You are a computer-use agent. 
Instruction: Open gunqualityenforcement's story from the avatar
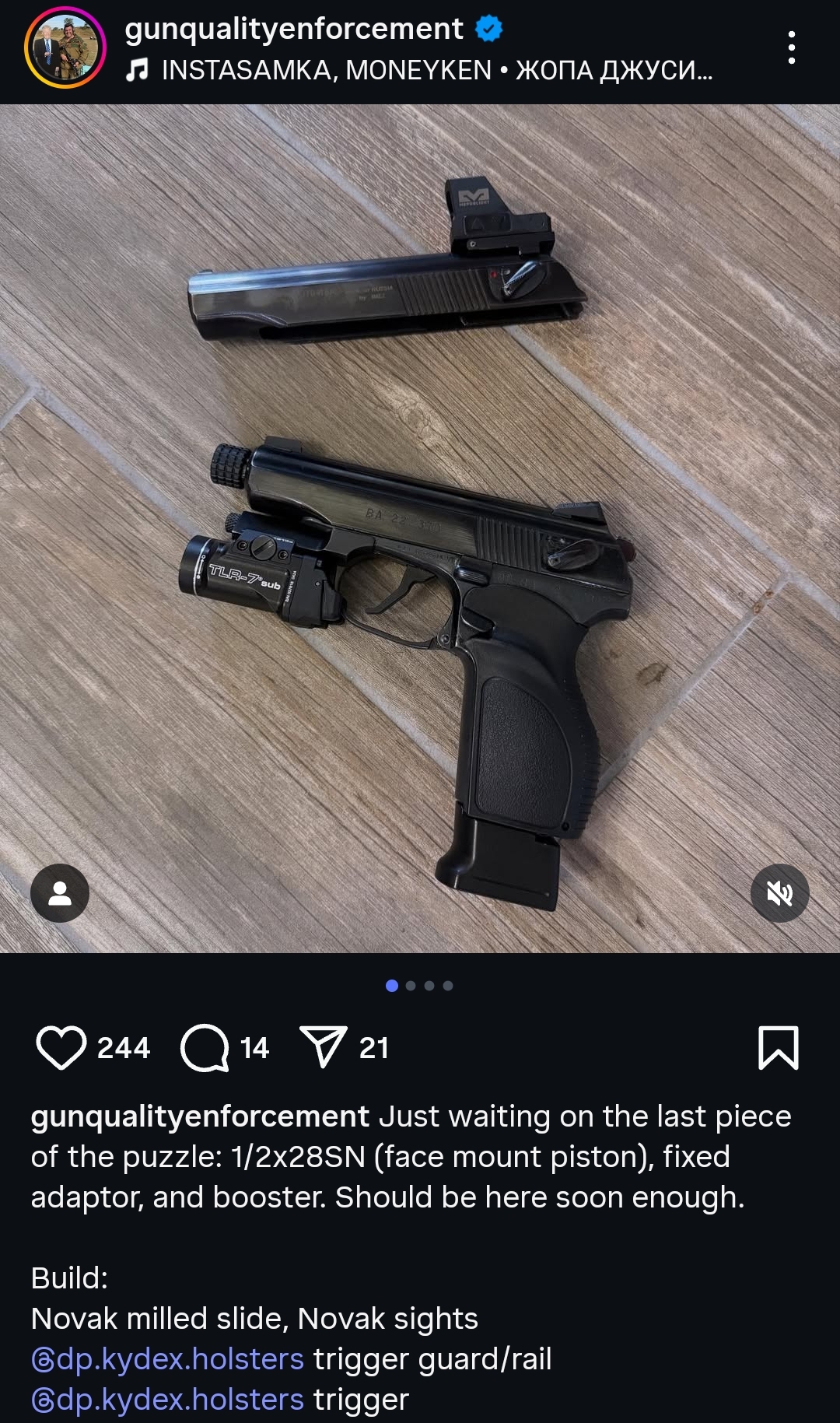point(65,47)
